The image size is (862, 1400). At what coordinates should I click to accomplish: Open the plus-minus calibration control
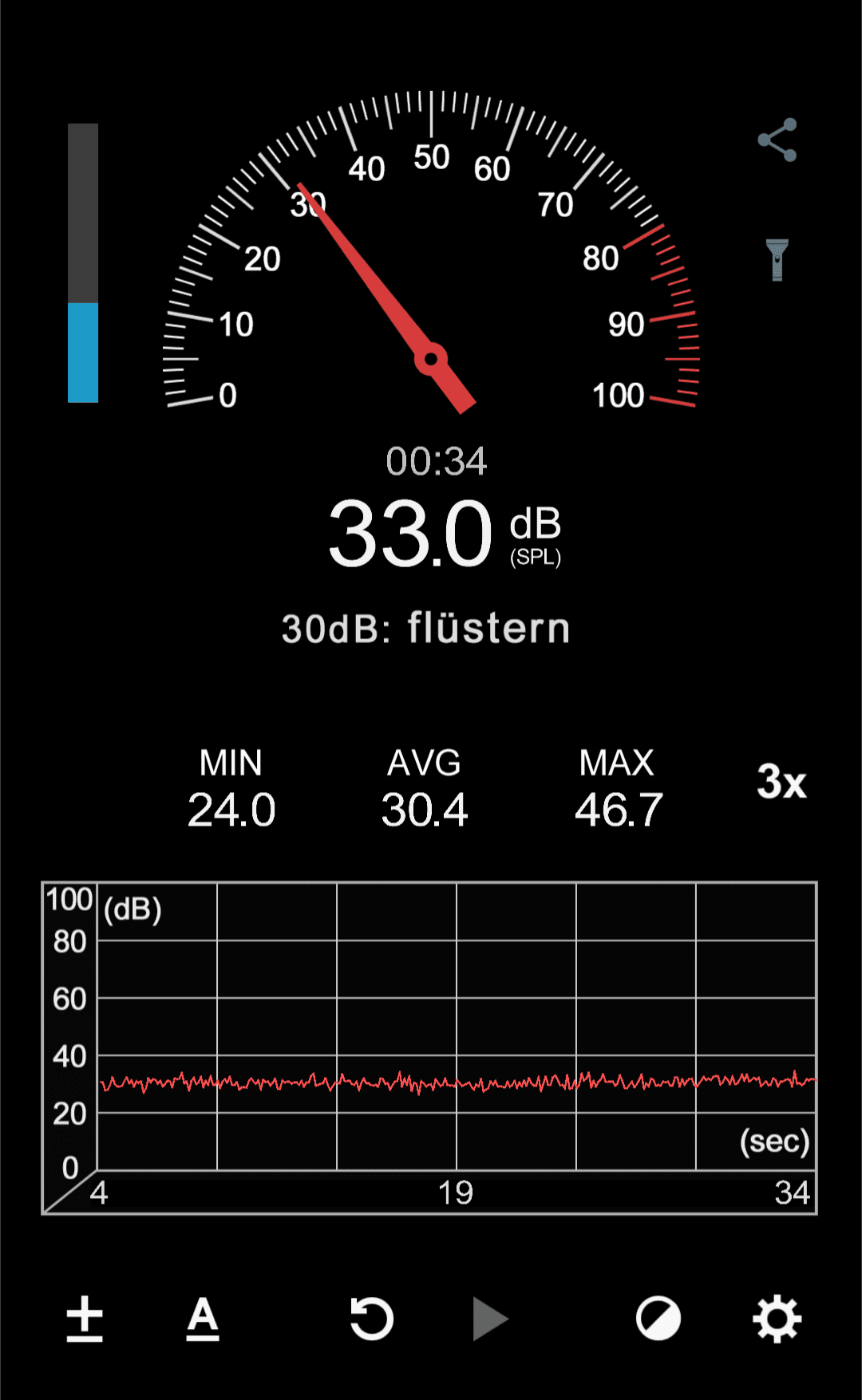tap(85, 1319)
